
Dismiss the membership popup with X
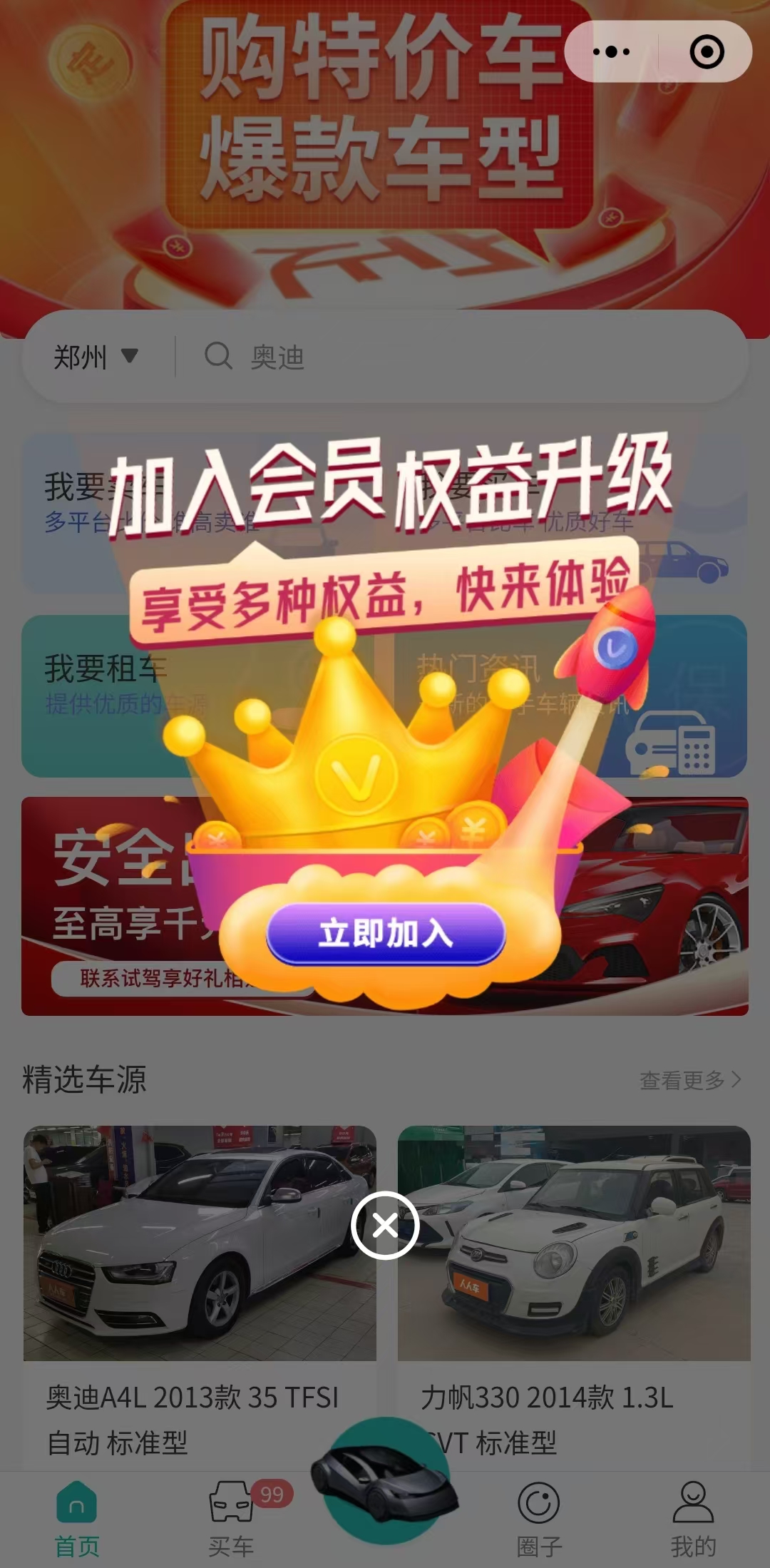pyautogui.click(x=385, y=1226)
